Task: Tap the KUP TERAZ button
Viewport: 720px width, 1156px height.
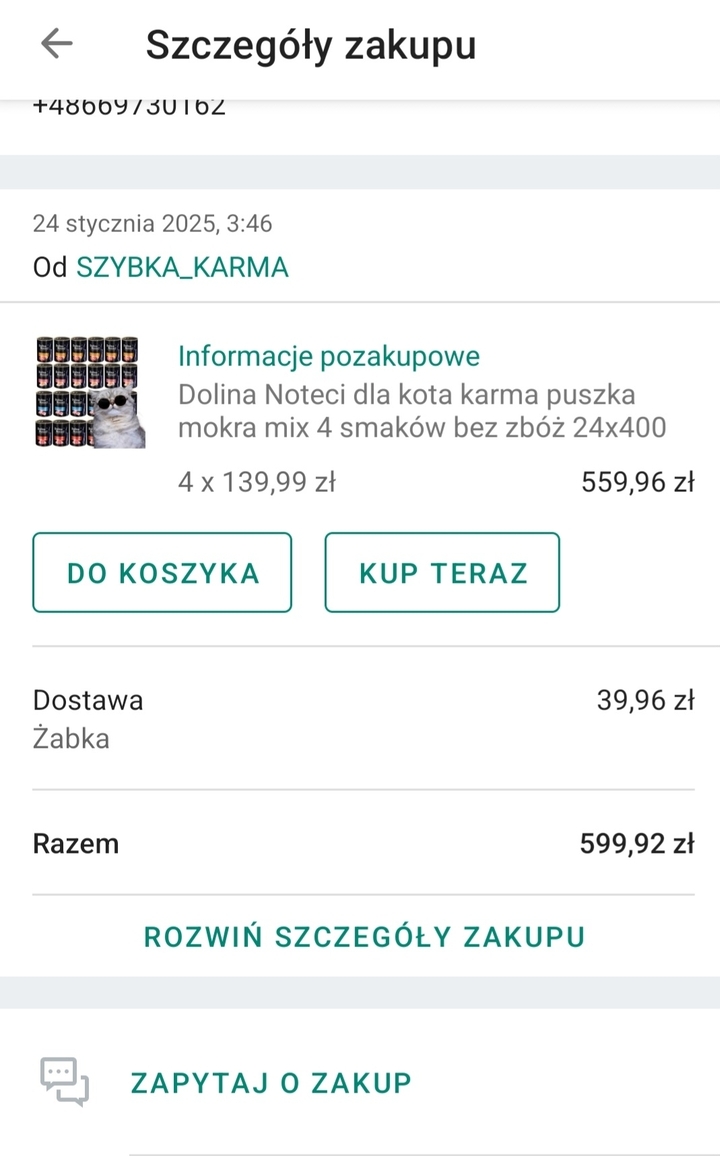Action: (x=442, y=573)
